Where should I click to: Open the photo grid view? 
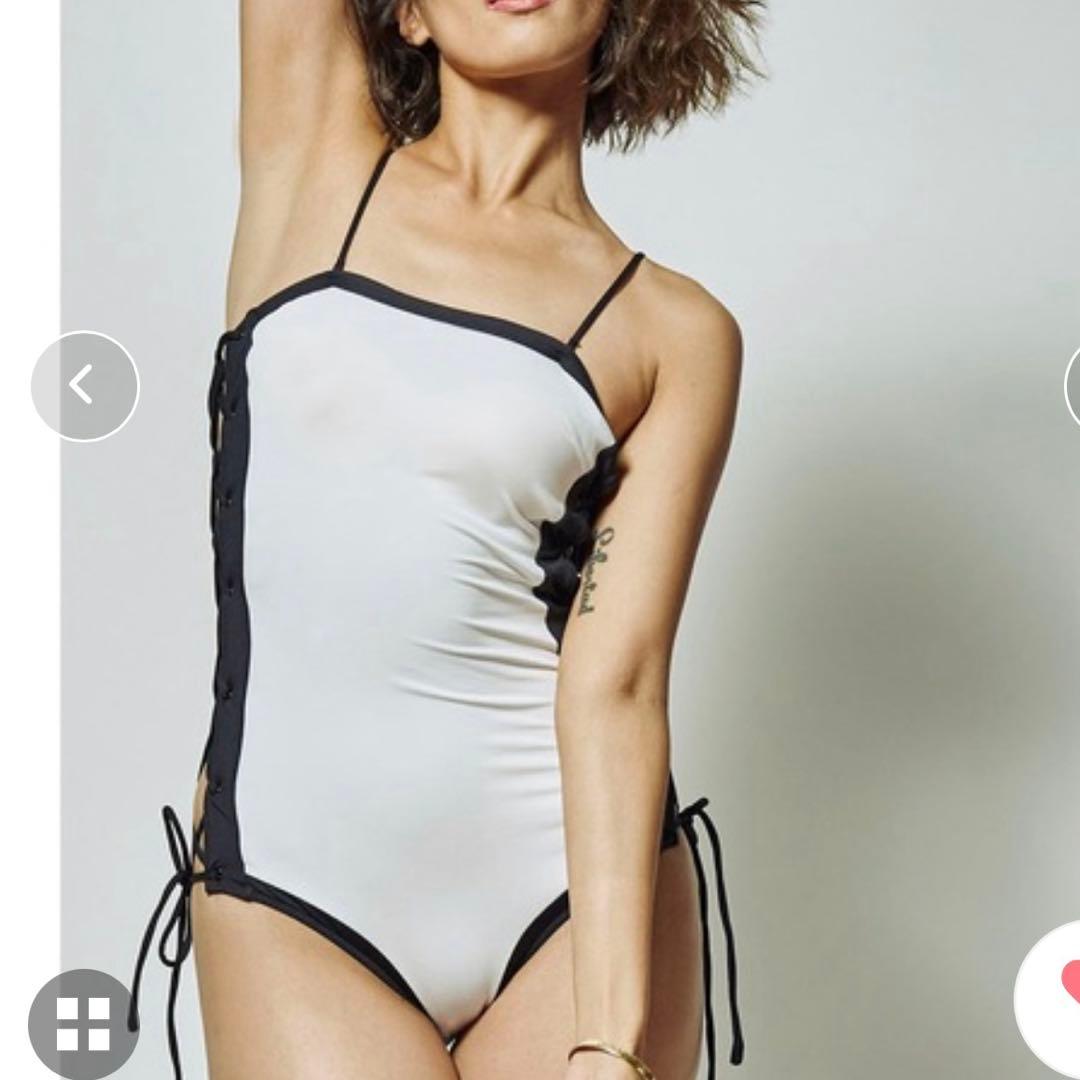pyautogui.click(x=82, y=1023)
